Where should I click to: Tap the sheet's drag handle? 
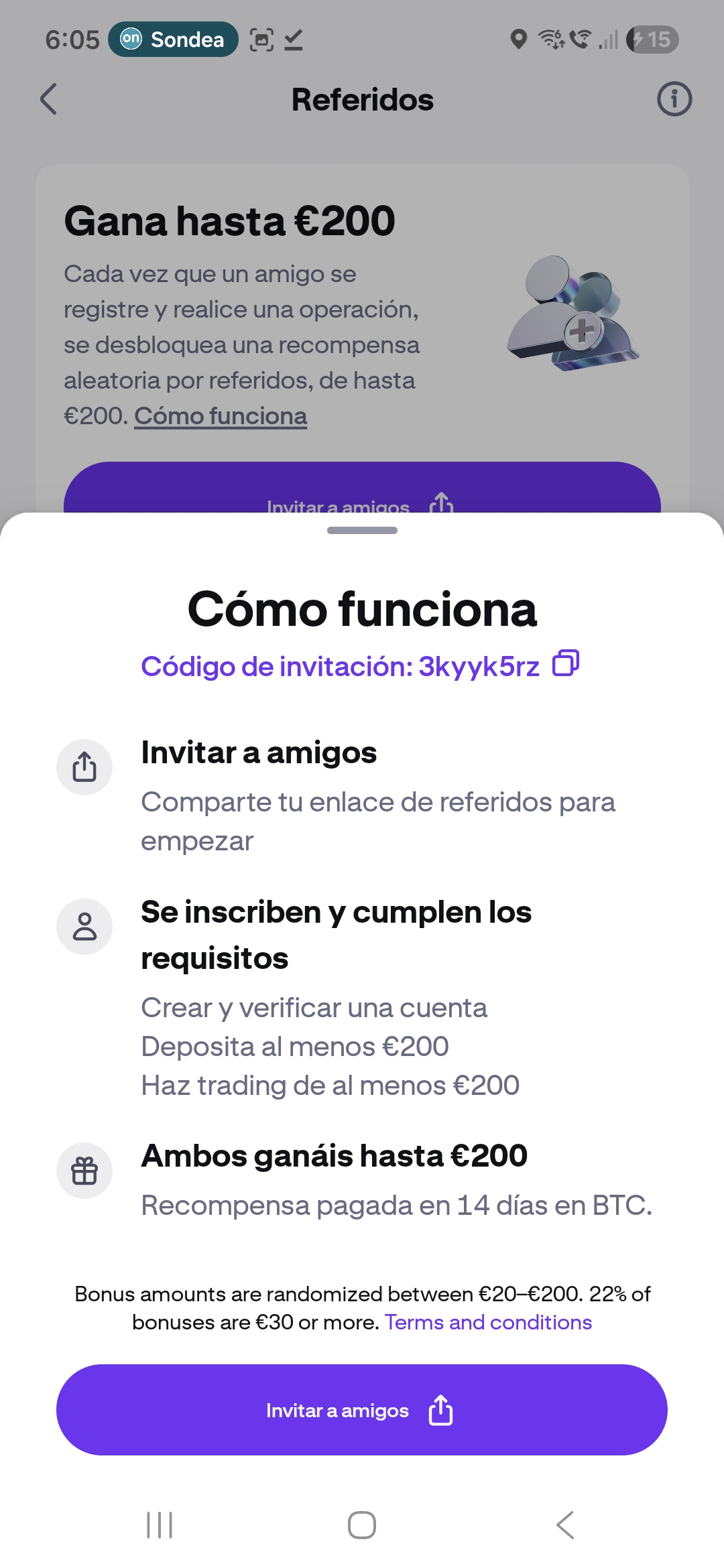pos(362,530)
